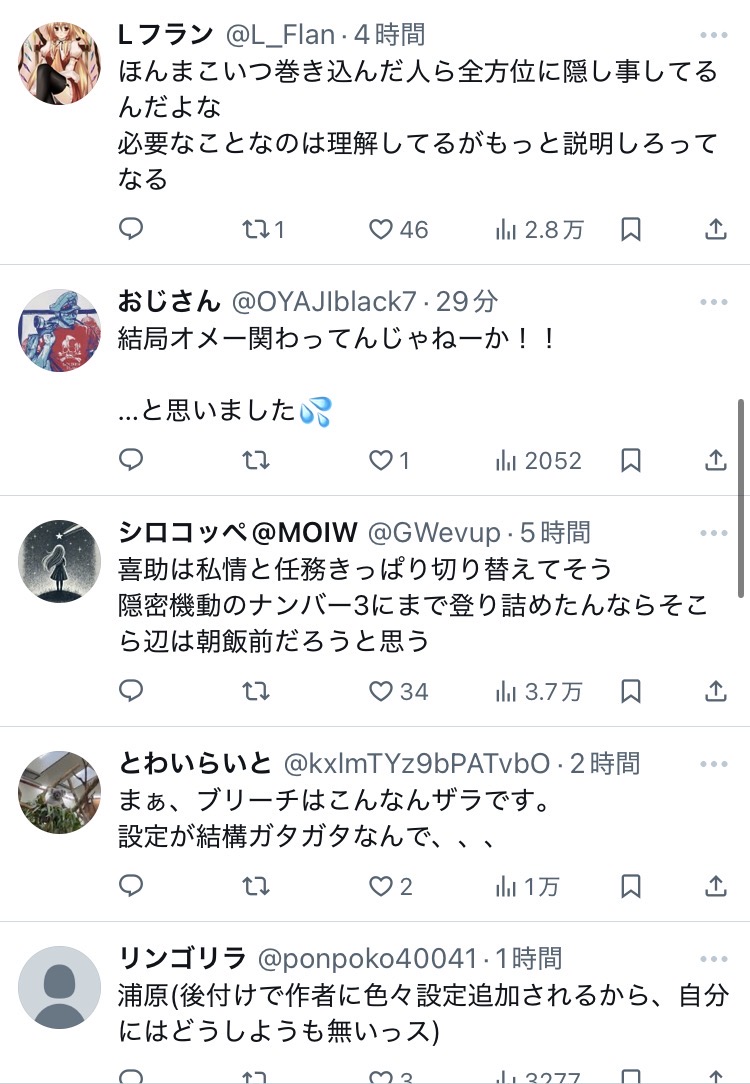Screen dimensions: 750x1084
Task: Bookmark シロコッペ@MOIW's post
Action: [x=631, y=691]
